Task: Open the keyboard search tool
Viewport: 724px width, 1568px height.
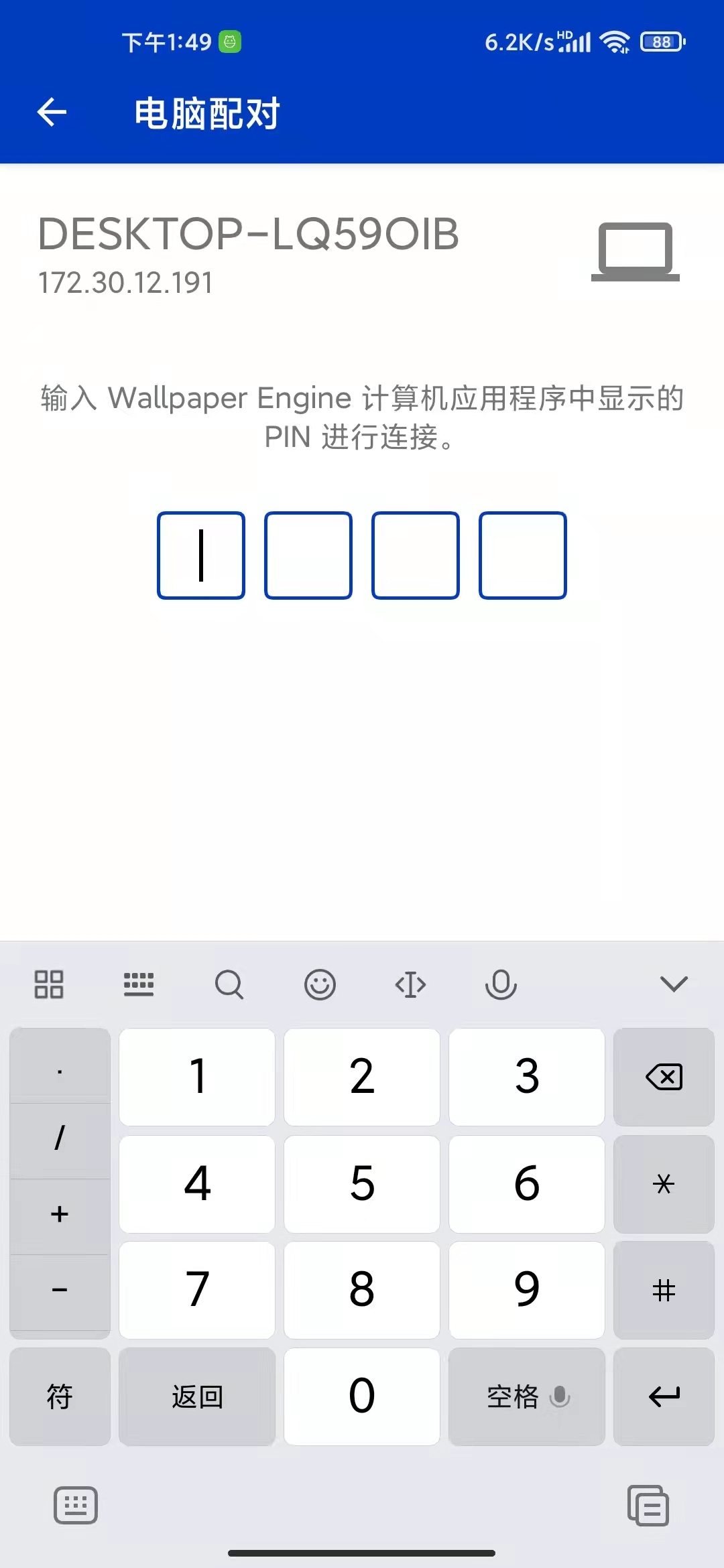Action: [229, 984]
